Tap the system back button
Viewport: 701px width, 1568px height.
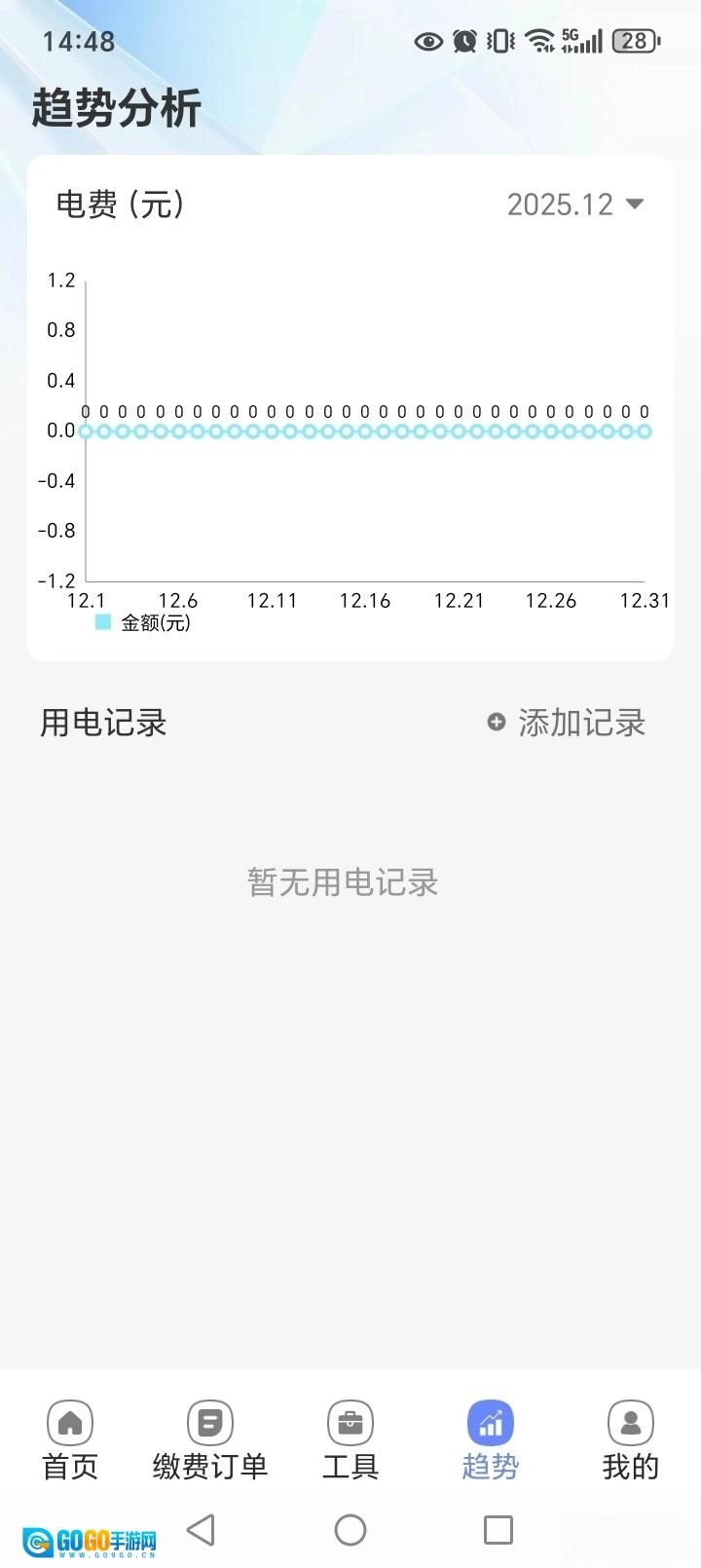[x=201, y=1530]
